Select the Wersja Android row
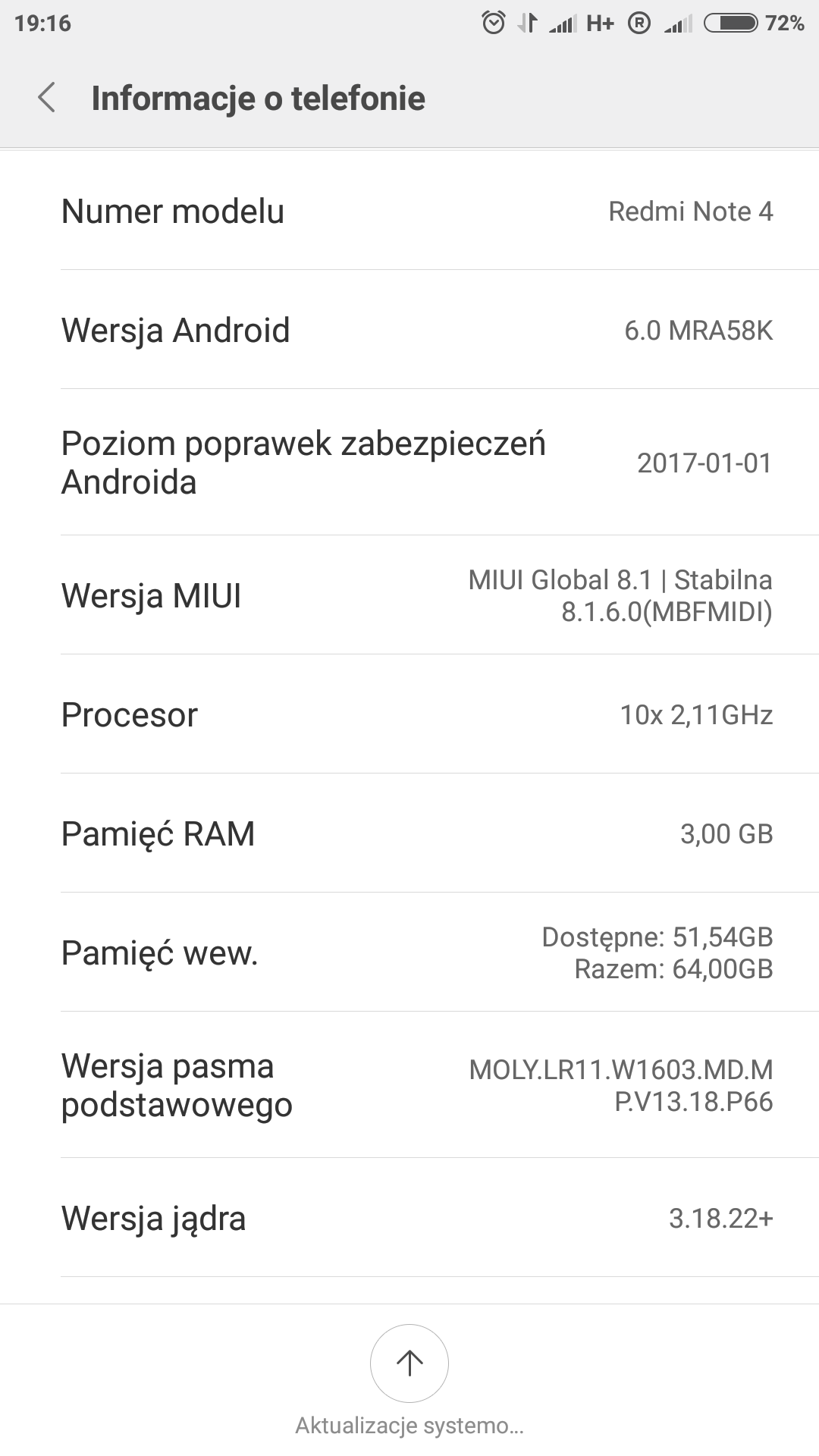This screenshot has height=1456, width=819. [409, 330]
